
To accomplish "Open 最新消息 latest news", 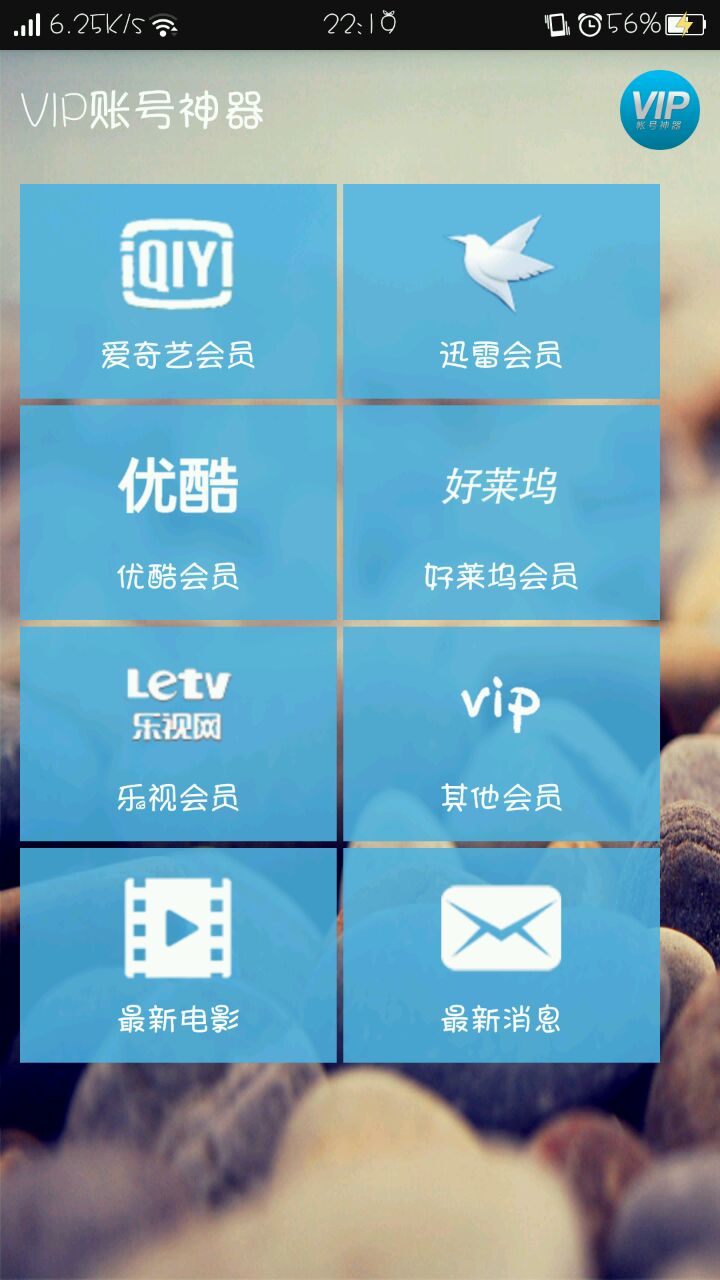I will pyautogui.click(x=501, y=955).
